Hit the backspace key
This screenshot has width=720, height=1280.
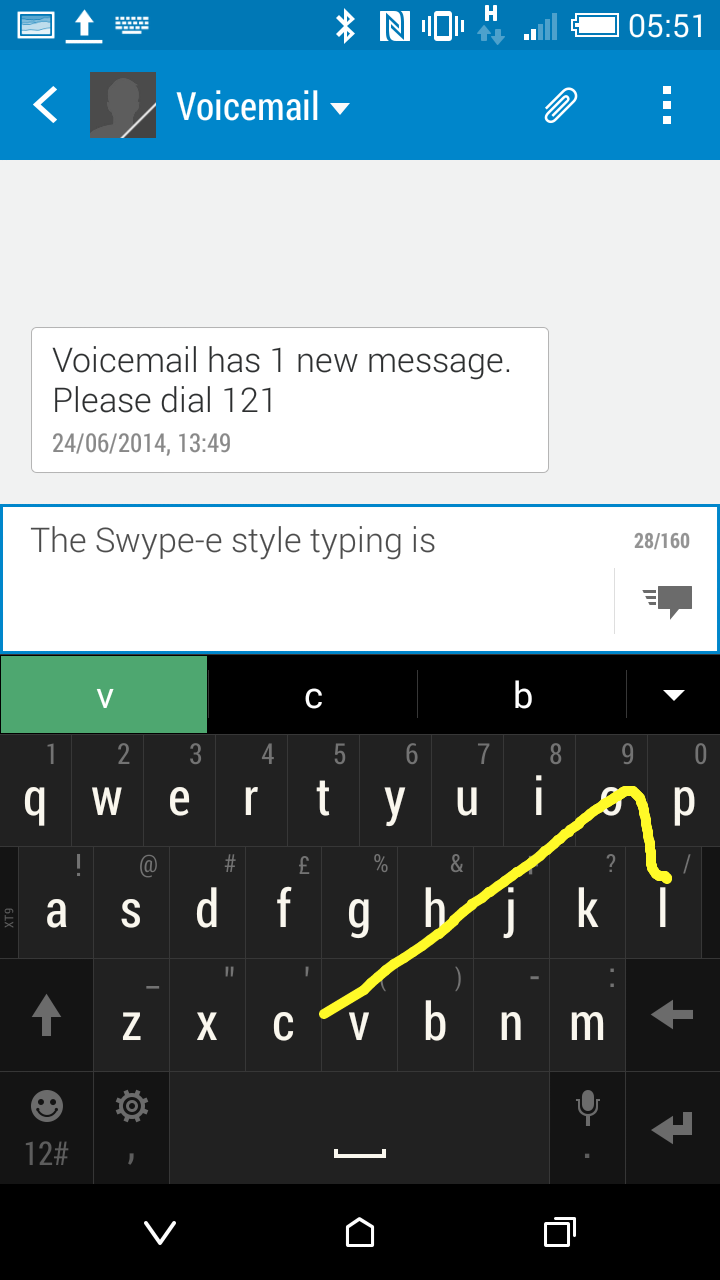click(673, 1015)
